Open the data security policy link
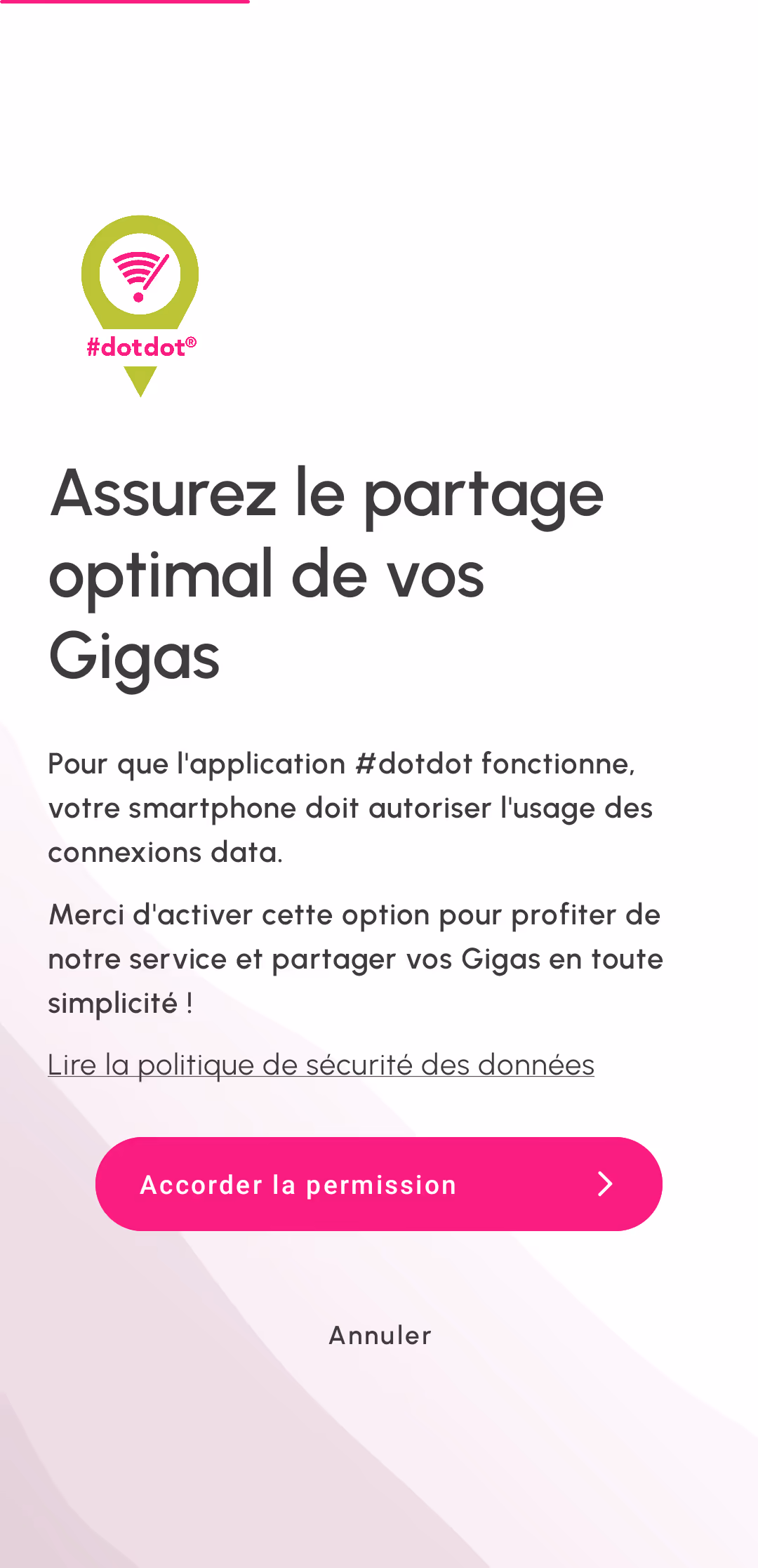The height and width of the screenshot is (1568, 758). tap(321, 1065)
